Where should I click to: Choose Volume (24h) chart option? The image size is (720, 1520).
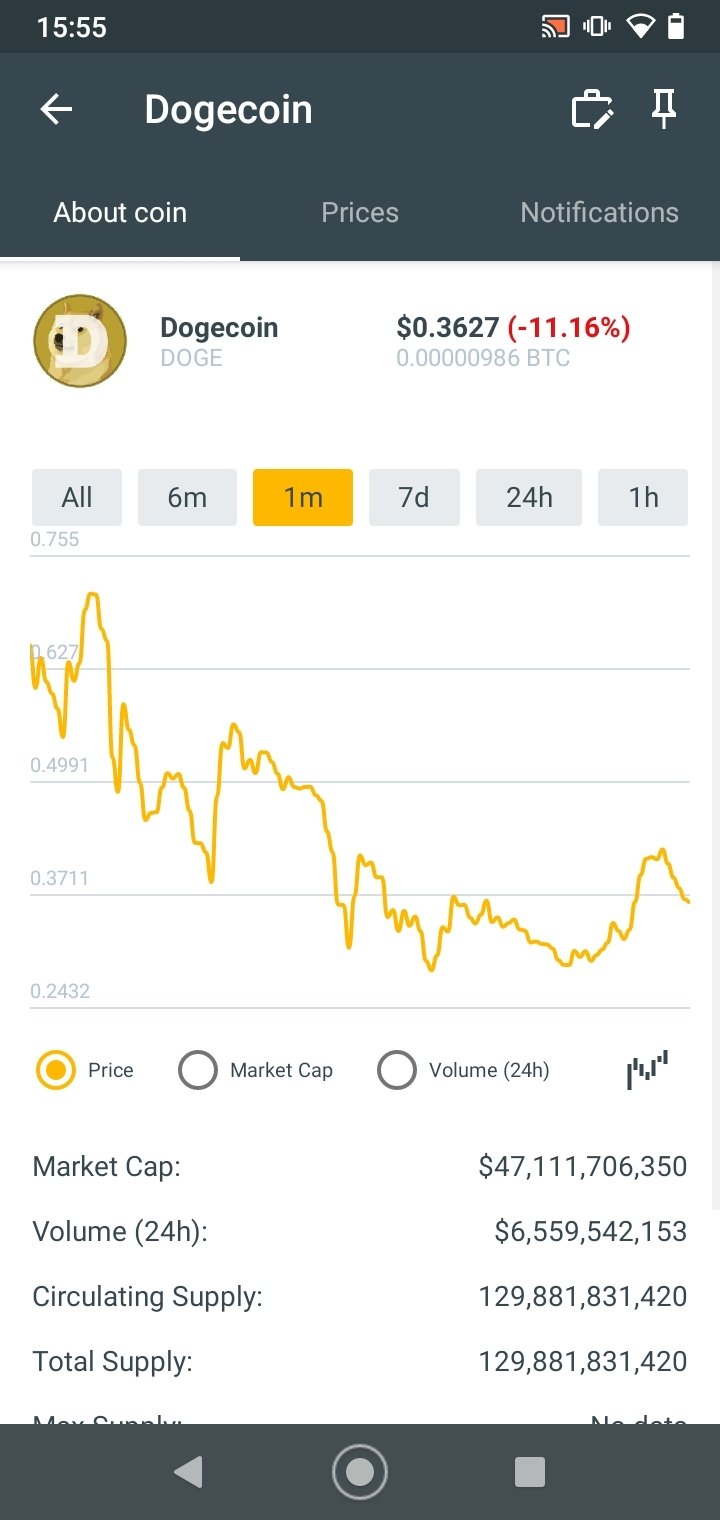point(397,1070)
